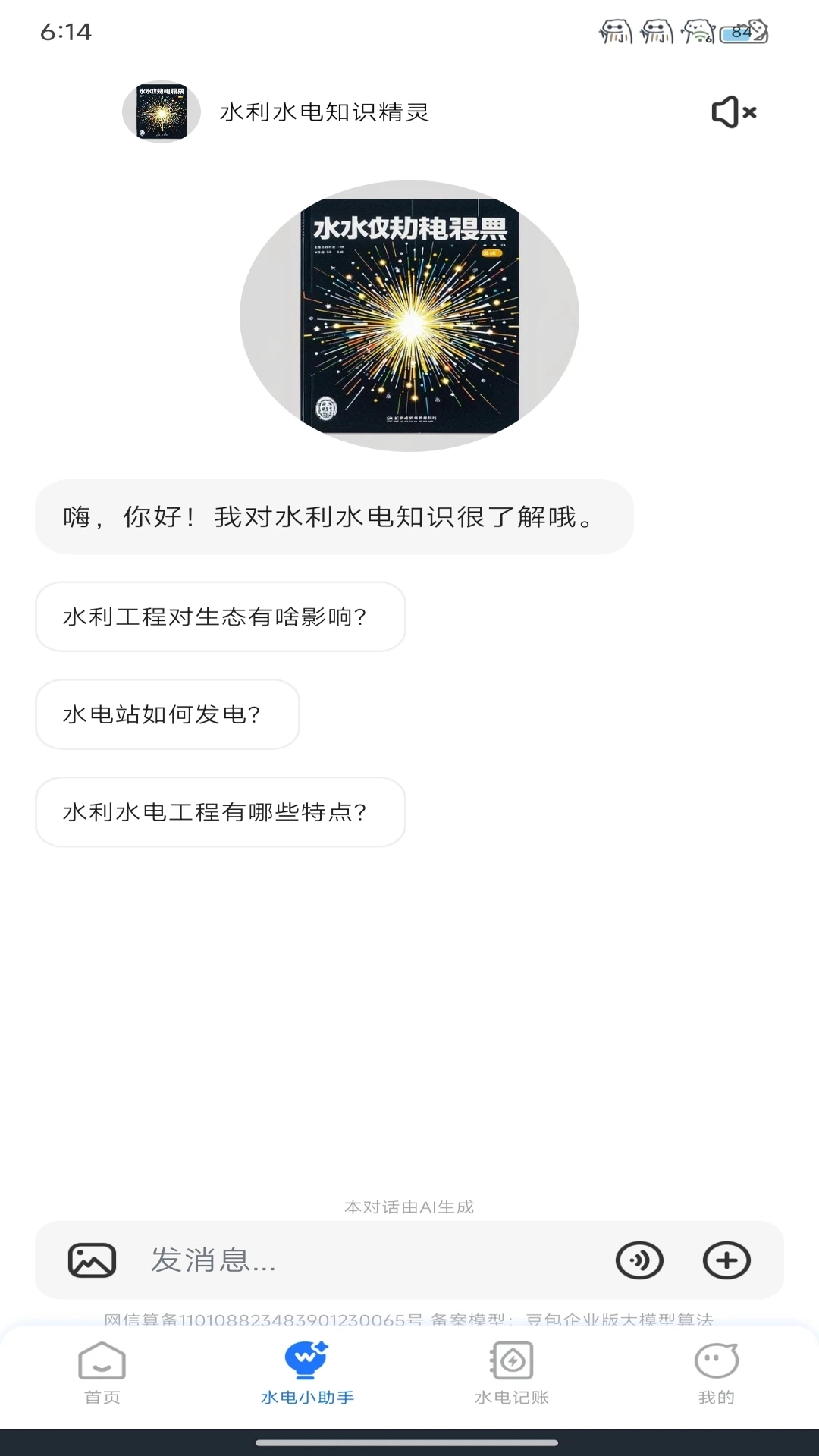Open the plus more-options icon
This screenshot has width=819, height=1456.
pos(726,1260)
